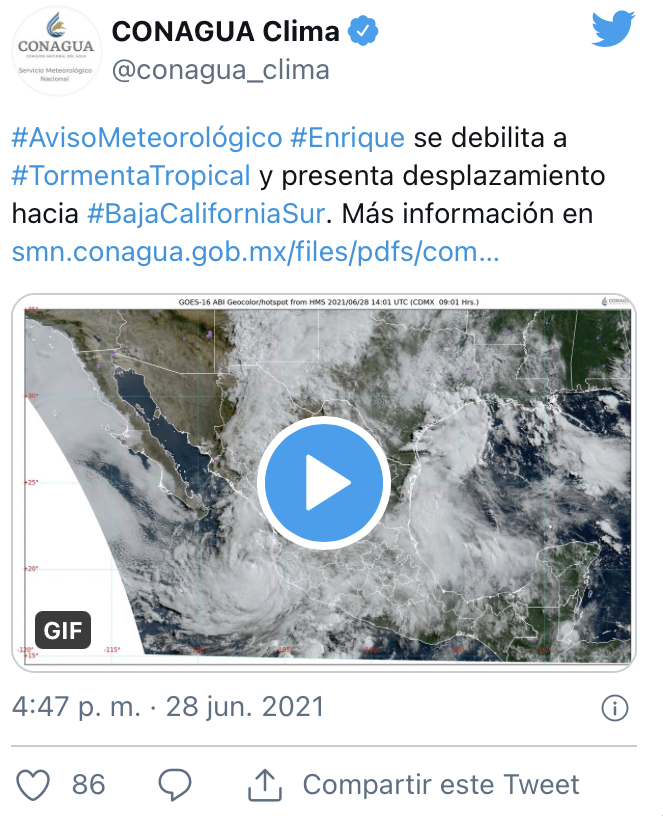Viewport: 663px width, 816px height.
Task: Open the CONAGUA Clima profile picture
Action: coord(56,51)
